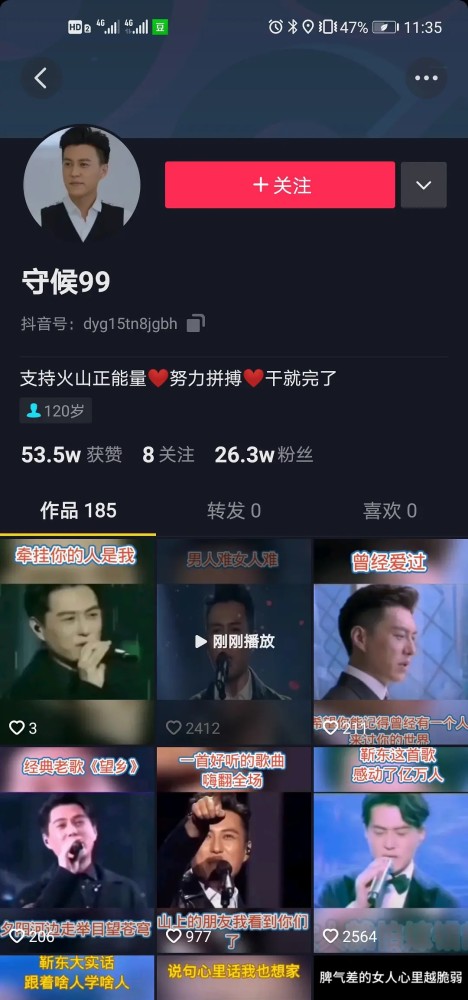Open the video 一首好听的歌曲嗨翻全场
Viewport: 468px width, 1000px height.
234,850
